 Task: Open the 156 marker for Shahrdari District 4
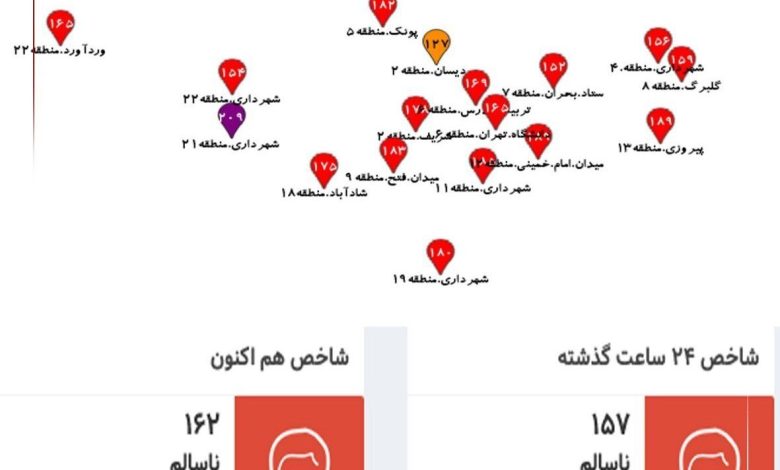pos(657,43)
